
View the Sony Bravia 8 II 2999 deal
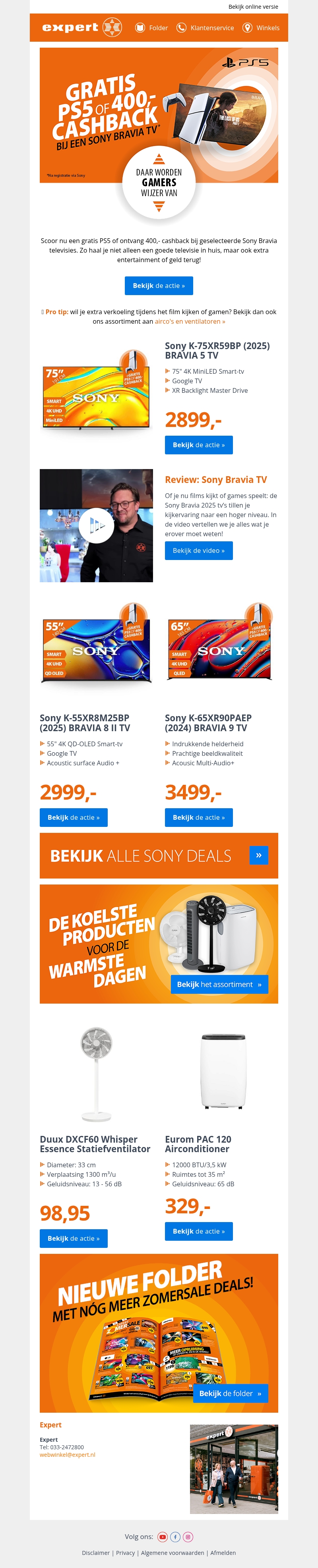point(74,817)
